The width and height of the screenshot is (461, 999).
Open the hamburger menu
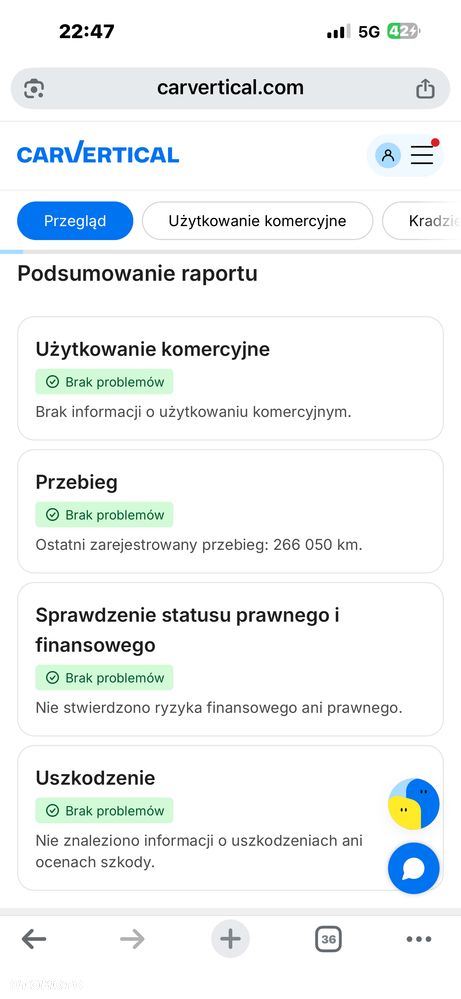click(x=422, y=155)
